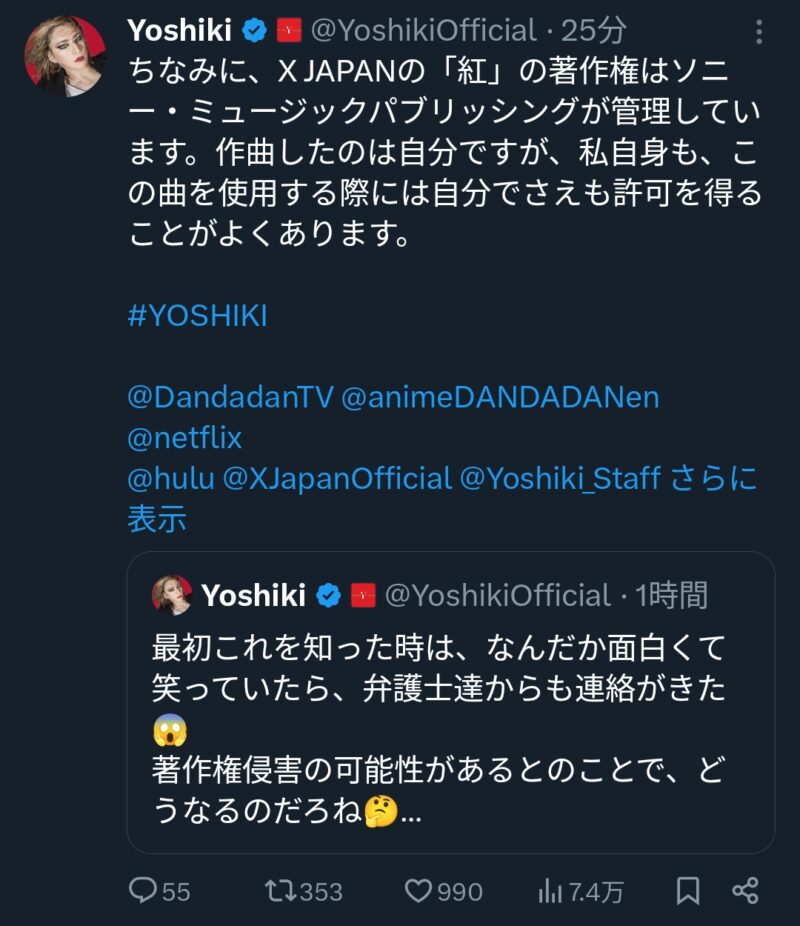Tap the #YOSHIKI hashtag
Viewport: 800px width, 926px height.
click(198, 316)
